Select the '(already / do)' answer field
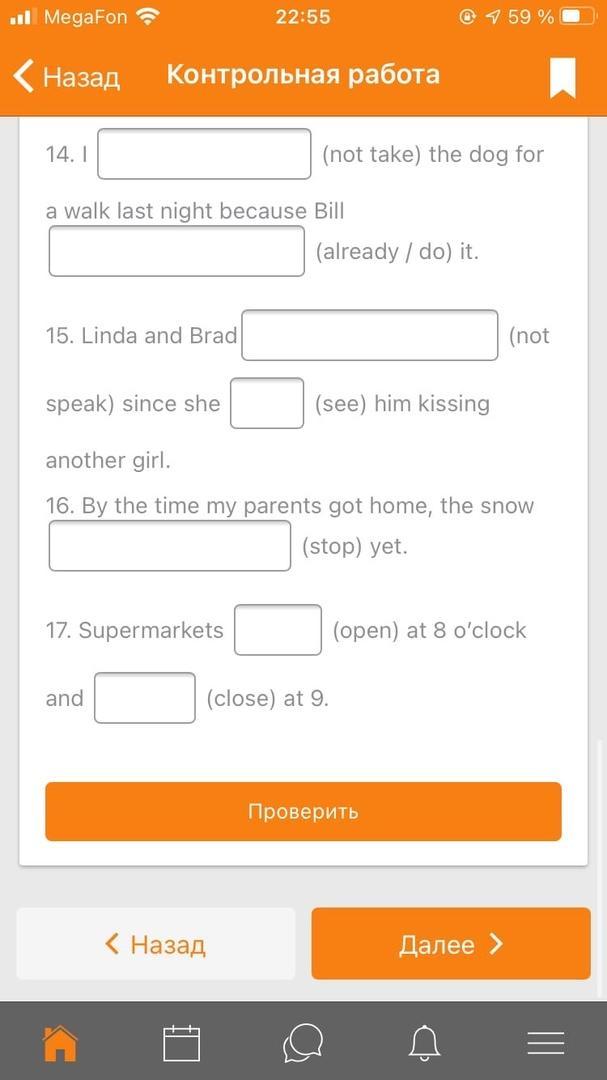Viewport: 607px width, 1080px height. [x=176, y=251]
